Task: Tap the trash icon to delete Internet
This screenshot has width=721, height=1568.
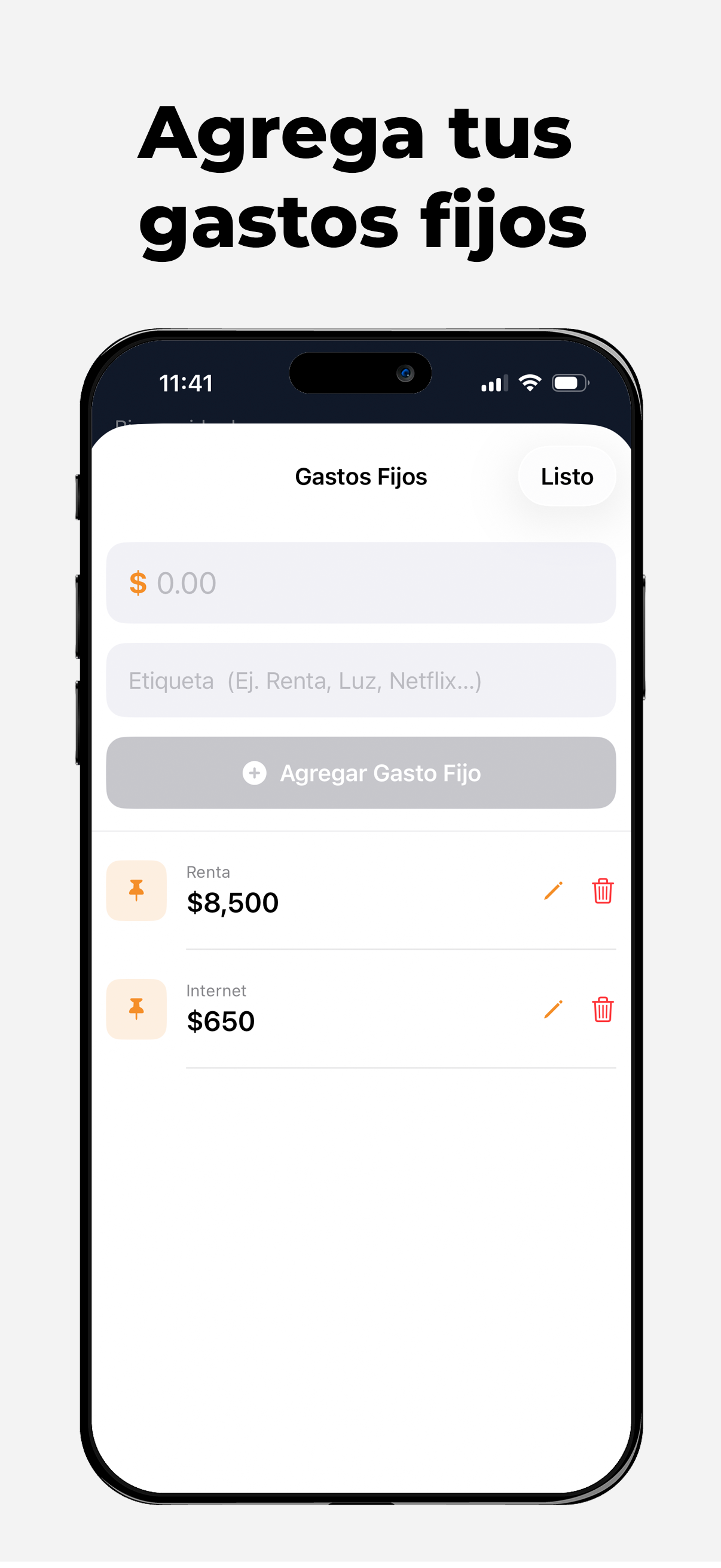Action: pos(603,1010)
